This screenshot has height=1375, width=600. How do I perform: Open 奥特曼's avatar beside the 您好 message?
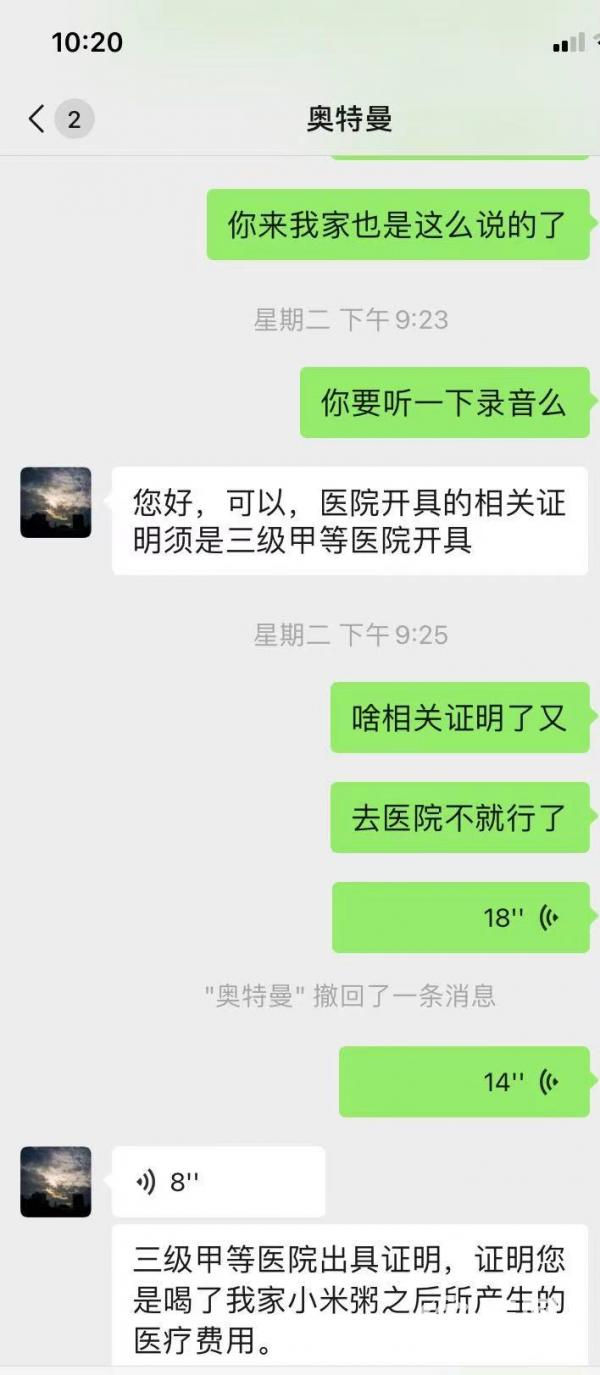click(x=56, y=502)
